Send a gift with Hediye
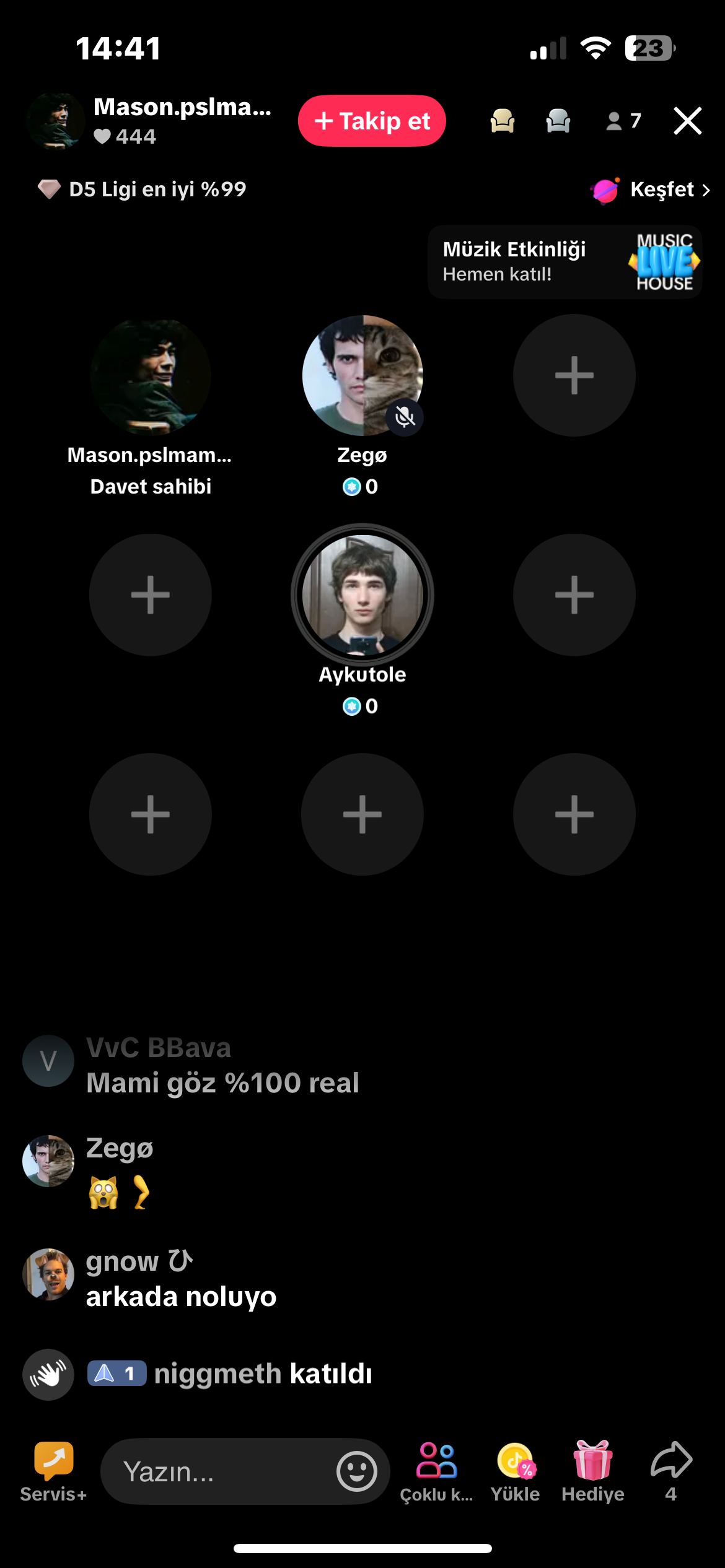Screen dimensions: 725x1568 593,1471
